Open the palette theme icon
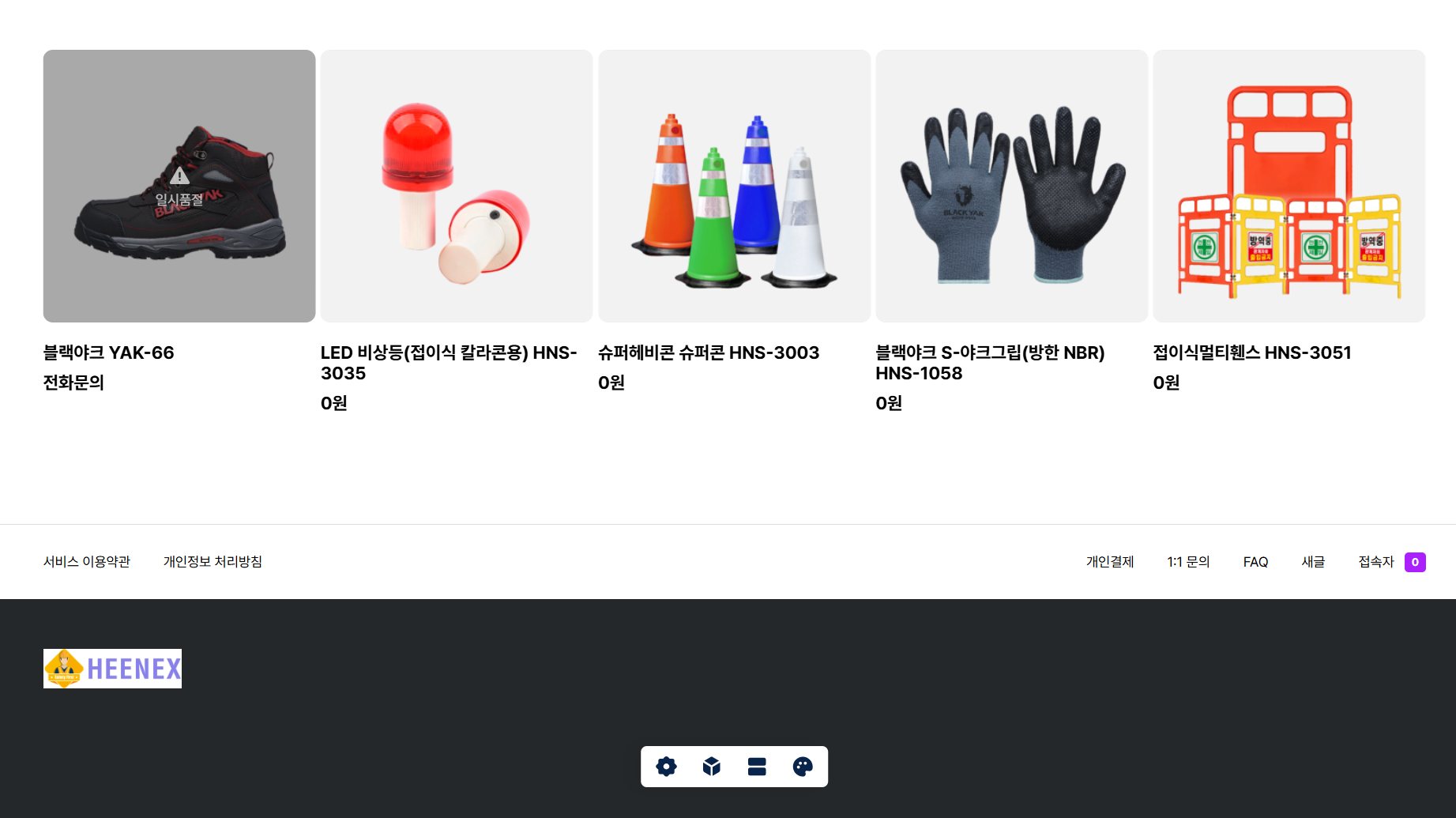Image resolution: width=1456 pixels, height=818 pixels. pos(803,767)
